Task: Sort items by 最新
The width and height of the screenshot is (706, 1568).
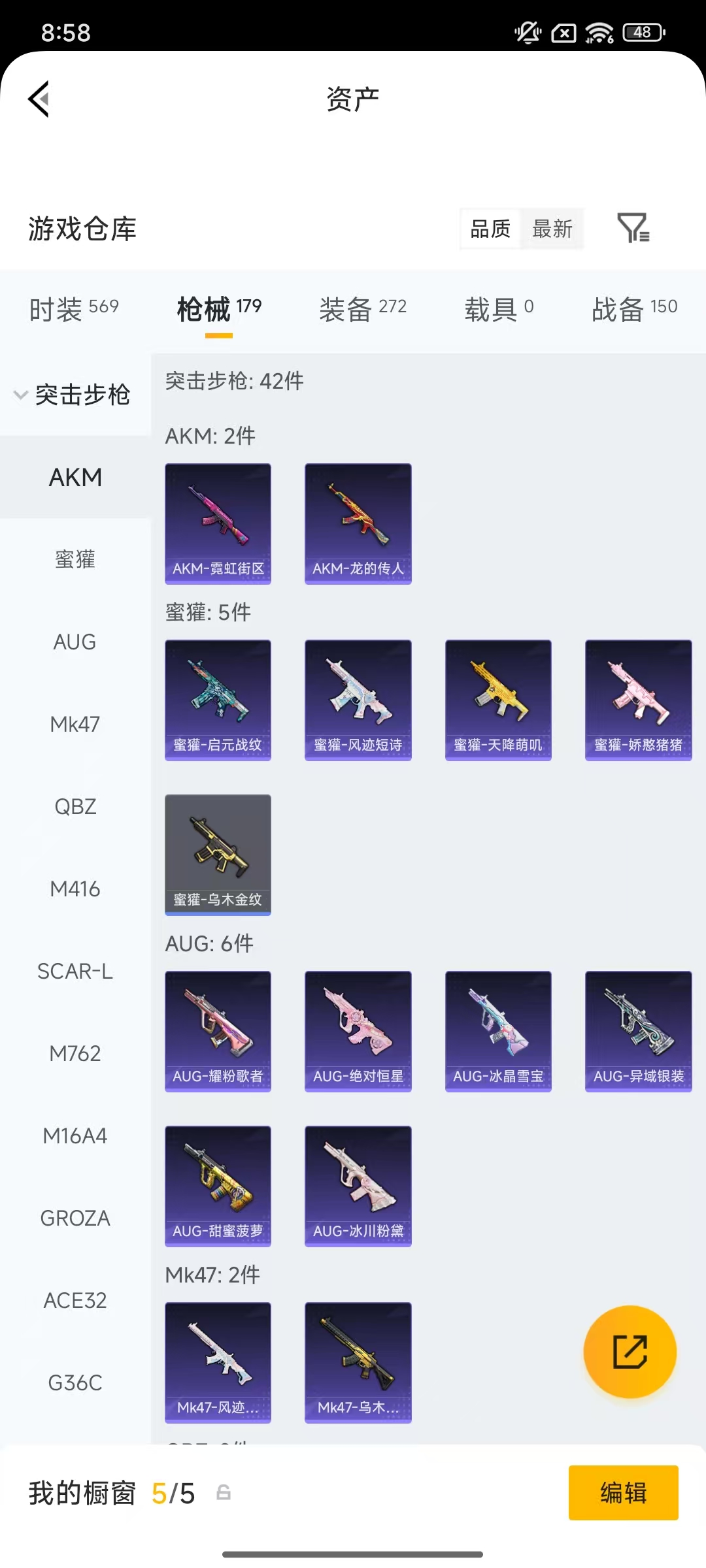Action: click(552, 229)
